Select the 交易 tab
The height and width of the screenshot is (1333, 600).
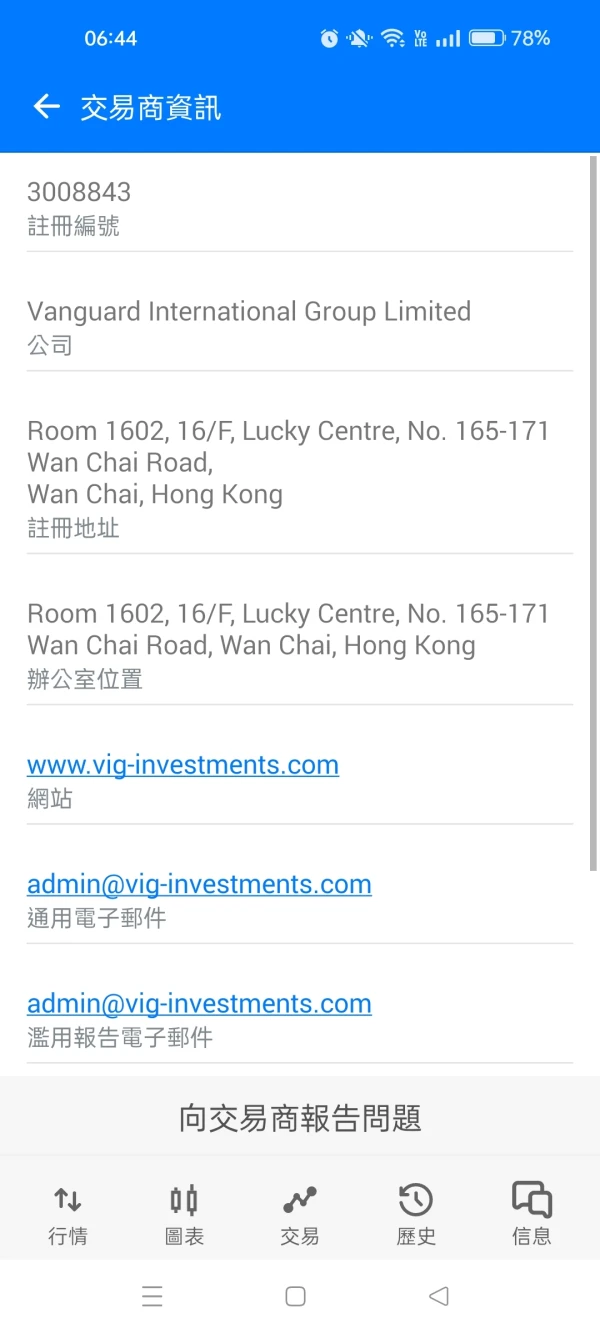click(300, 1213)
